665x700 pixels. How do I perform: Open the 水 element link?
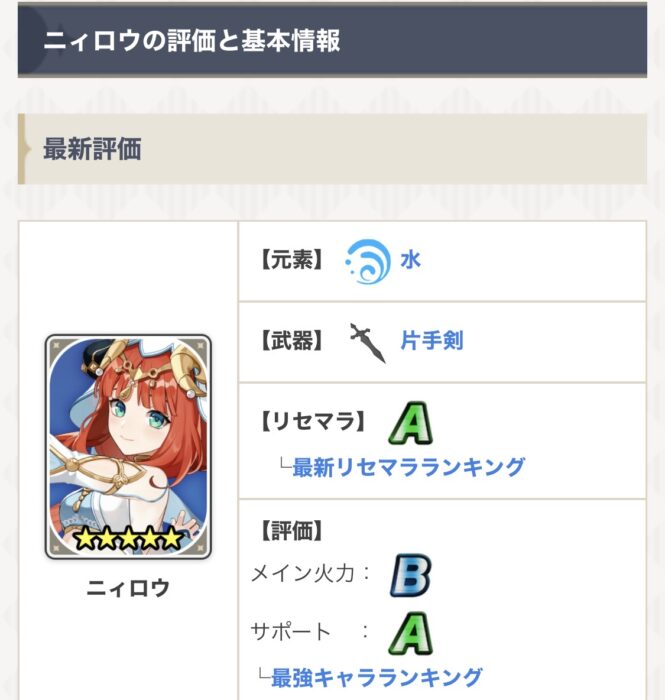pyautogui.click(x=410, y=260)
